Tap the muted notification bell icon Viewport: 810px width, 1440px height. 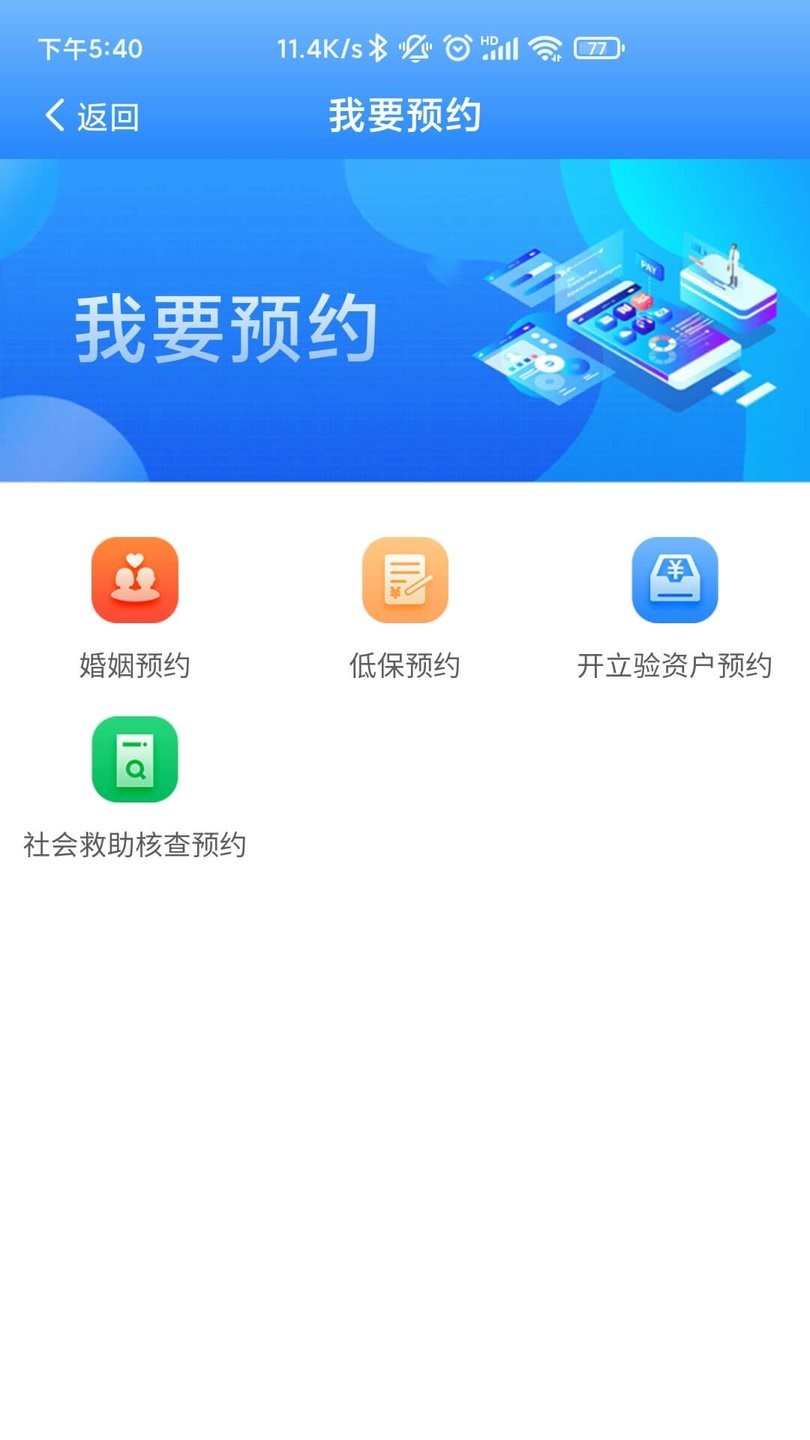416,46
